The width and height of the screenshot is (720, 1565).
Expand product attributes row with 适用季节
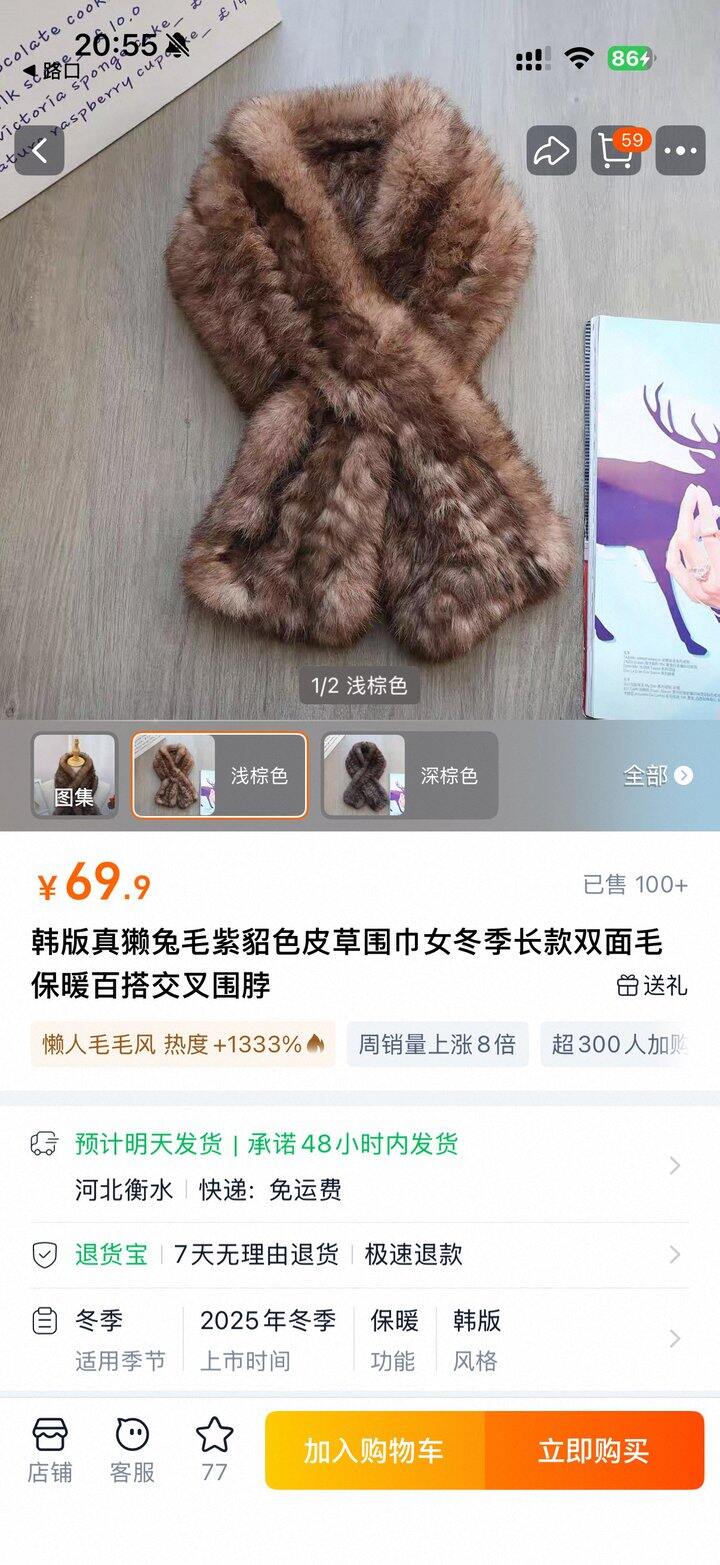tap(360, 1339)
